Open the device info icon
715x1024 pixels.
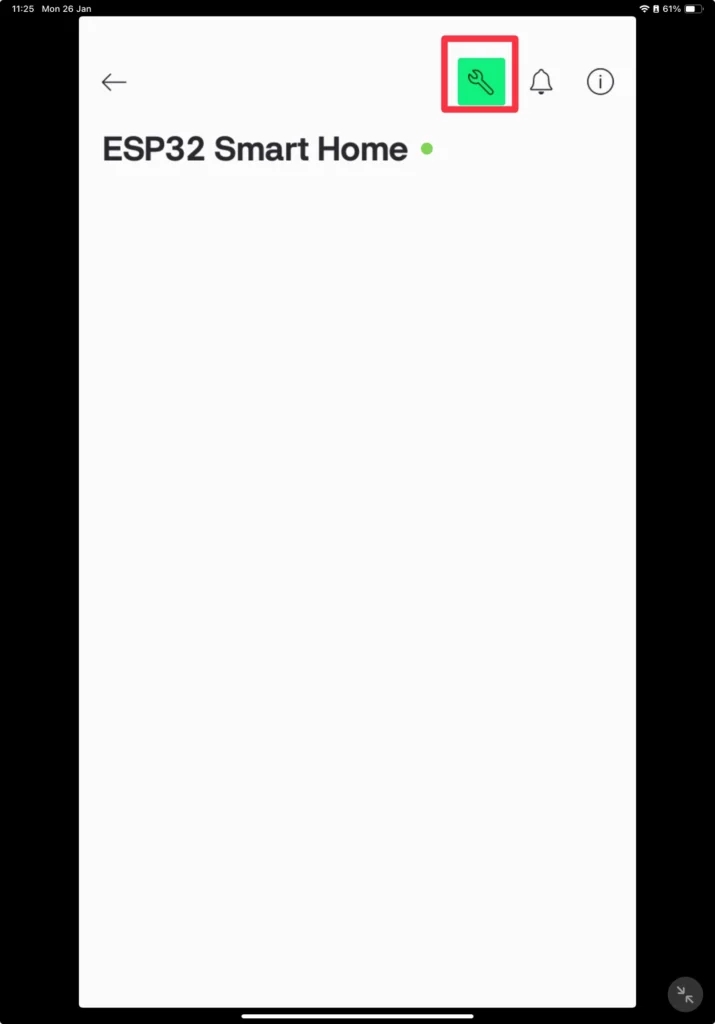coord(600,82)
